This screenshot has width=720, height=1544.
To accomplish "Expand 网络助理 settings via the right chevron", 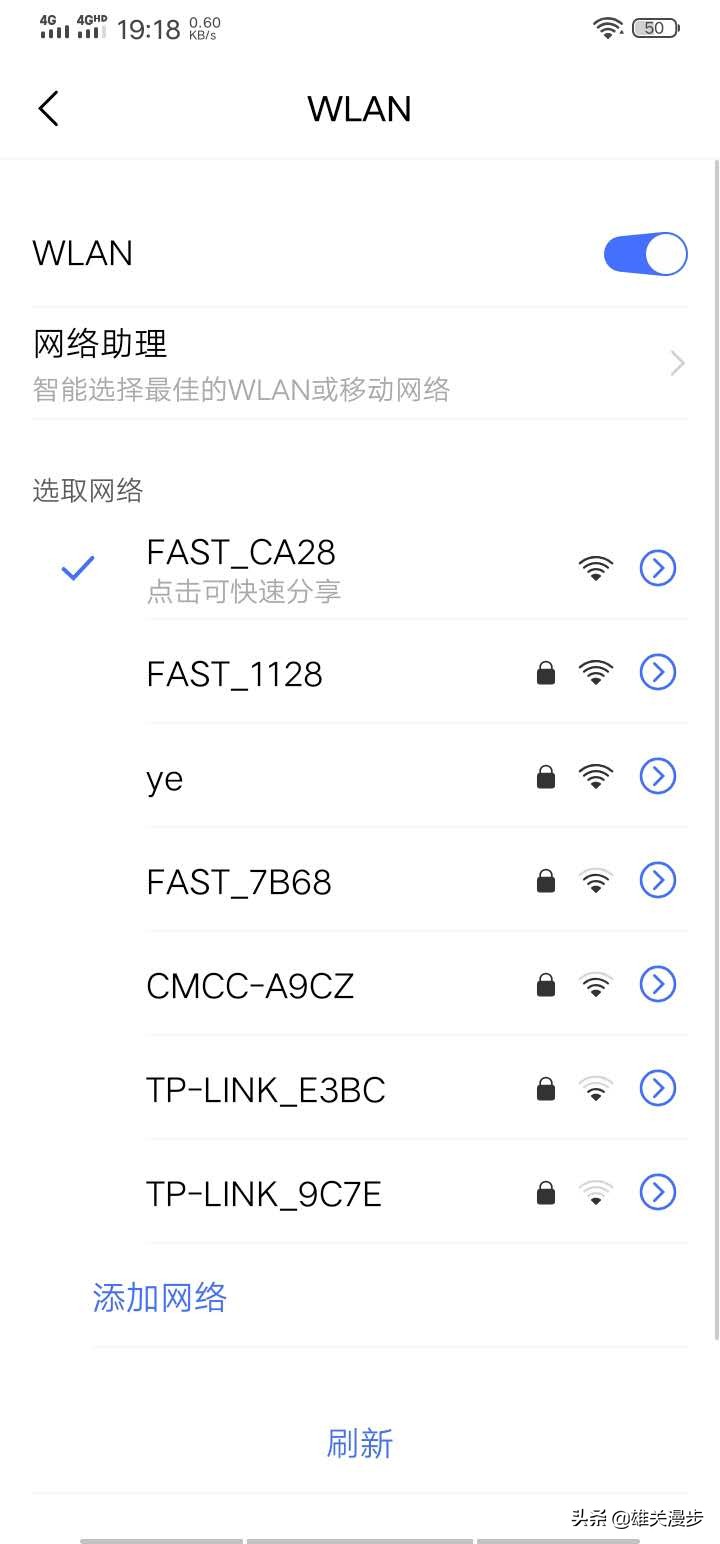I will pos(675,362).
